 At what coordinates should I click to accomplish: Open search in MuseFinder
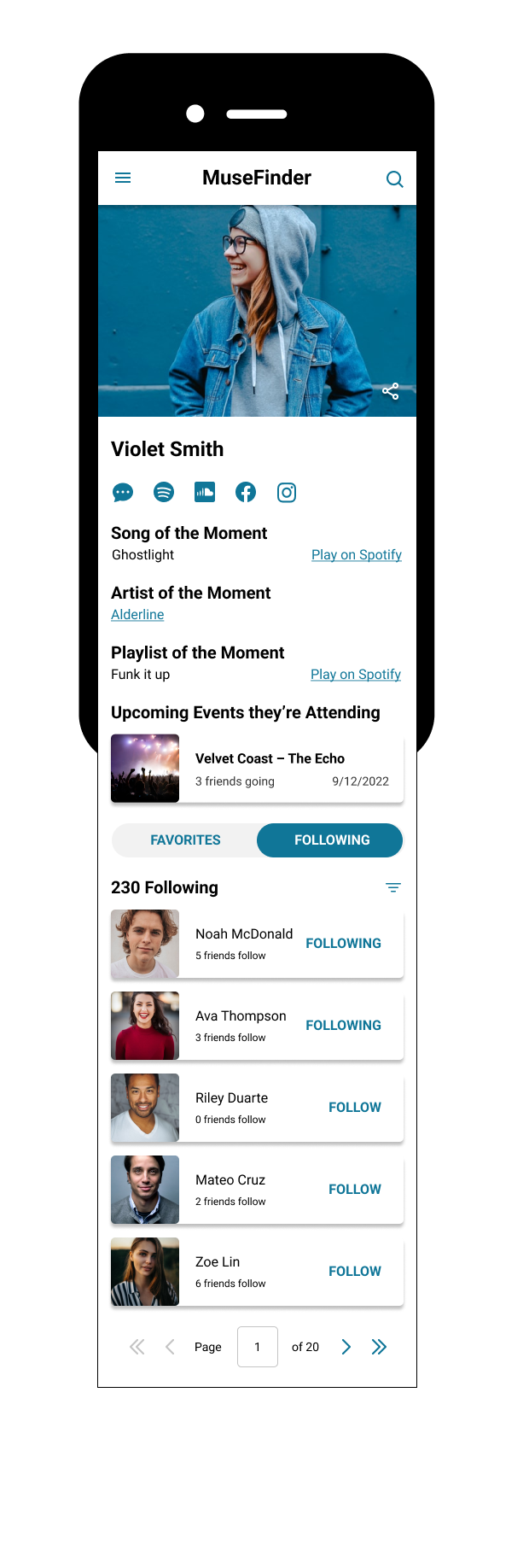point(394,178)
